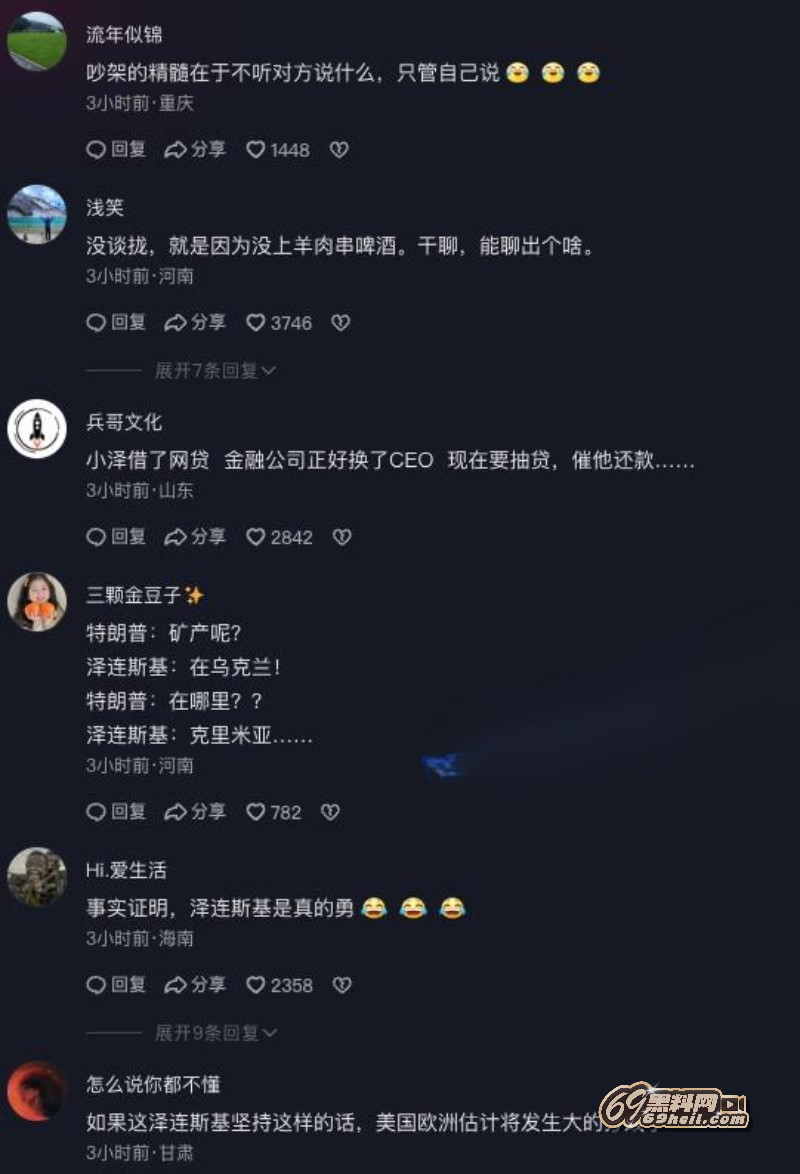
Task: Reply to 三颗金豆子's comment
Action: 116,812
